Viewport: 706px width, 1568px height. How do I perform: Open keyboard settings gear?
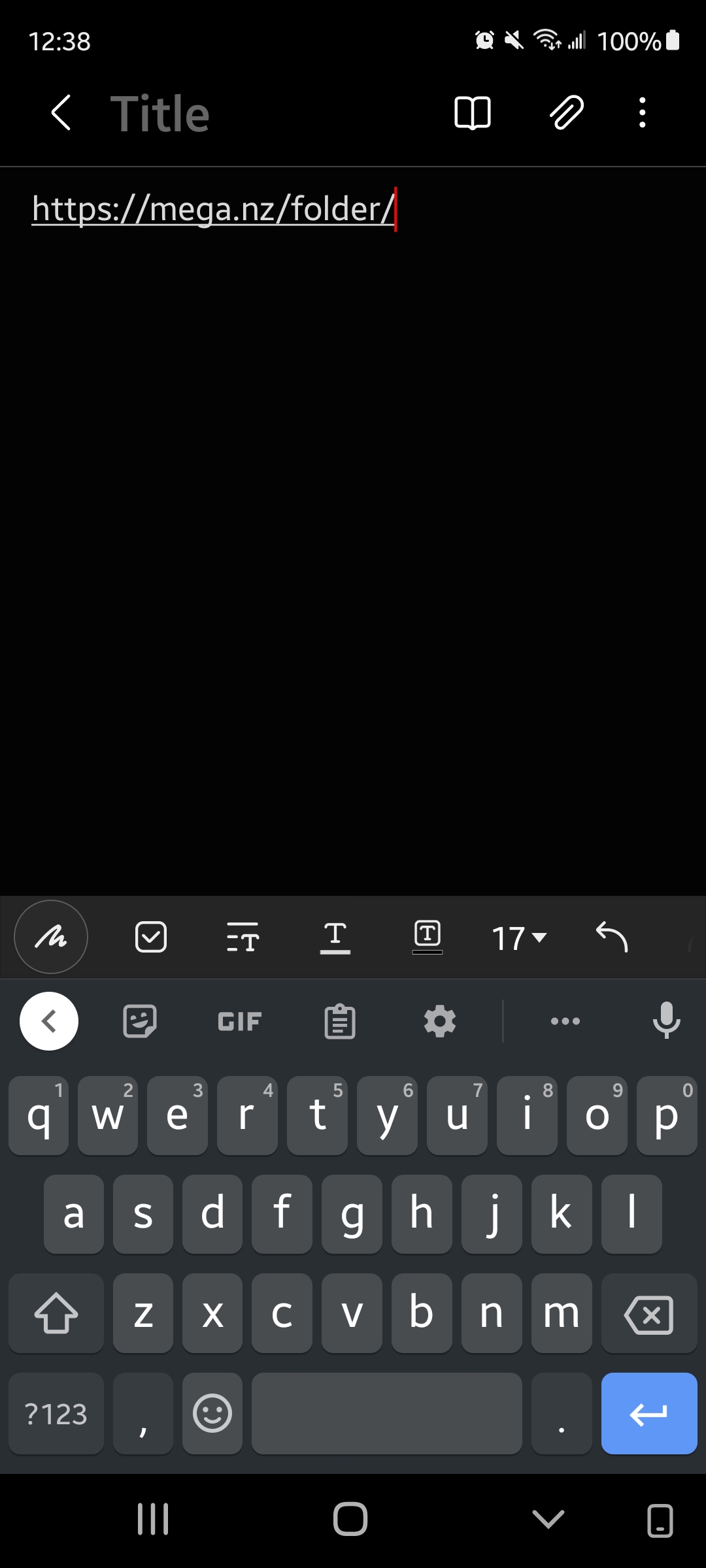440,1021
